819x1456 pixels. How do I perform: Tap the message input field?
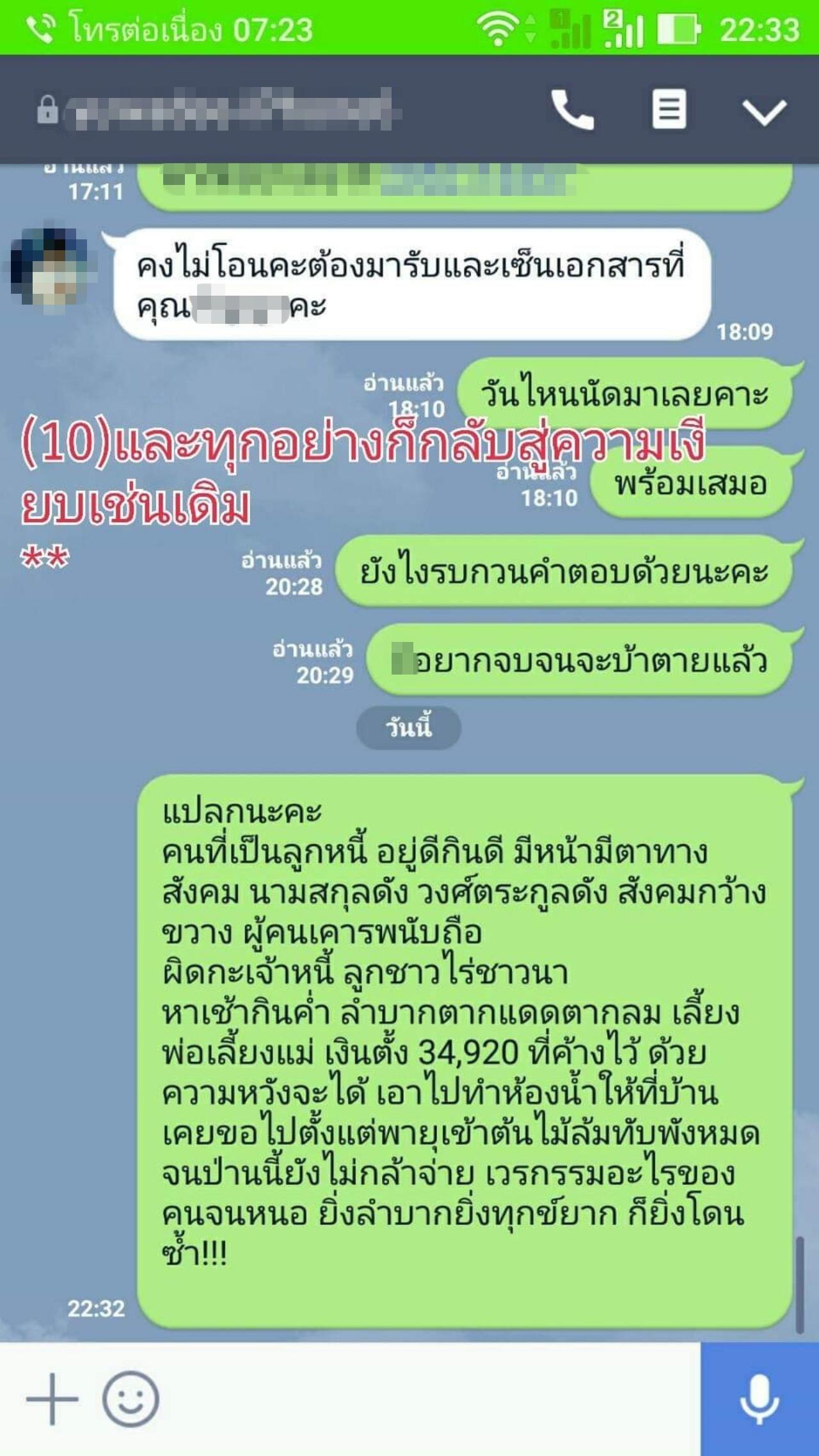click(x=429, y=1399)
